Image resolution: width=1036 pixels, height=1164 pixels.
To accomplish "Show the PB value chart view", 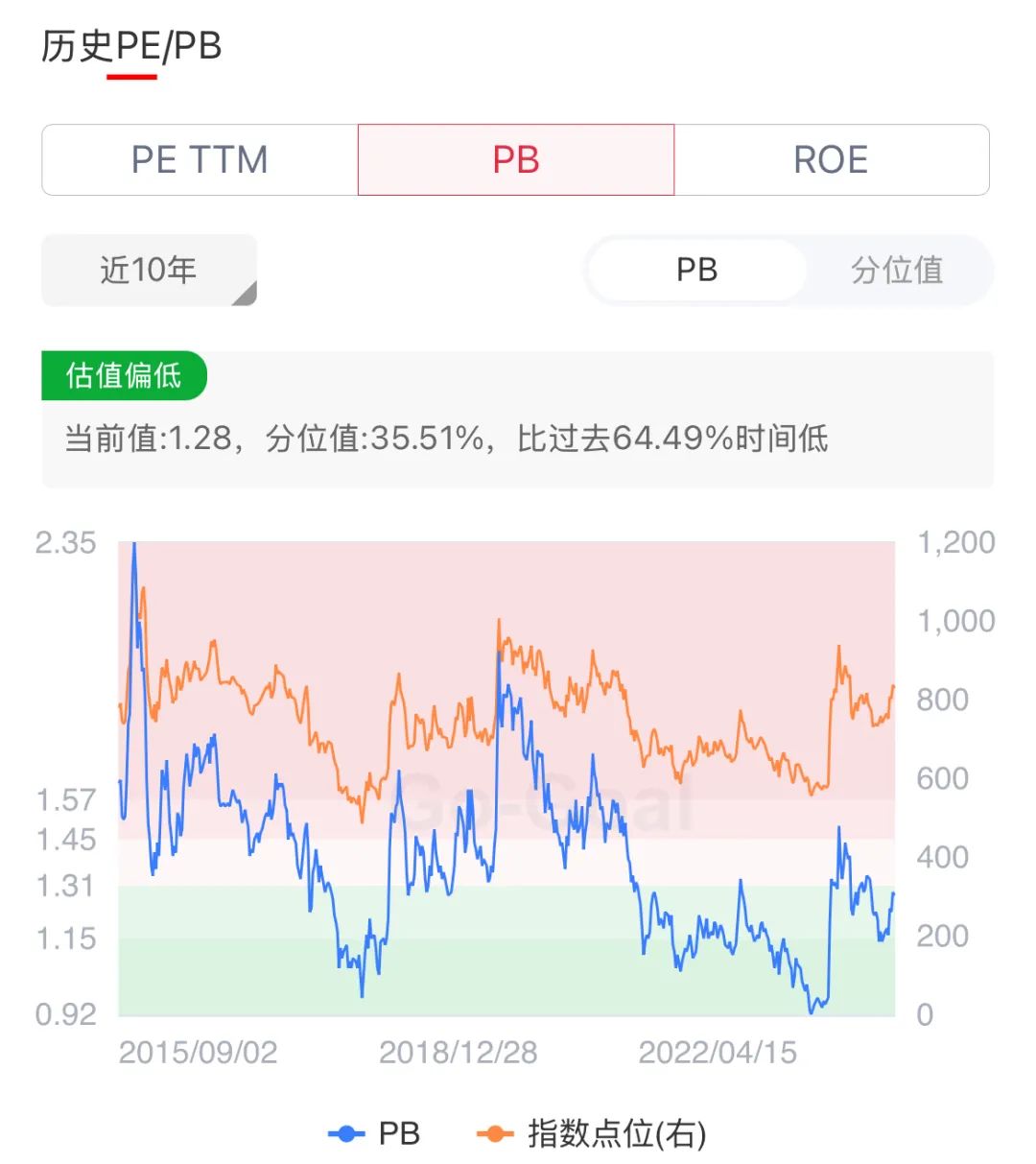I will click(x=696, y=271).
